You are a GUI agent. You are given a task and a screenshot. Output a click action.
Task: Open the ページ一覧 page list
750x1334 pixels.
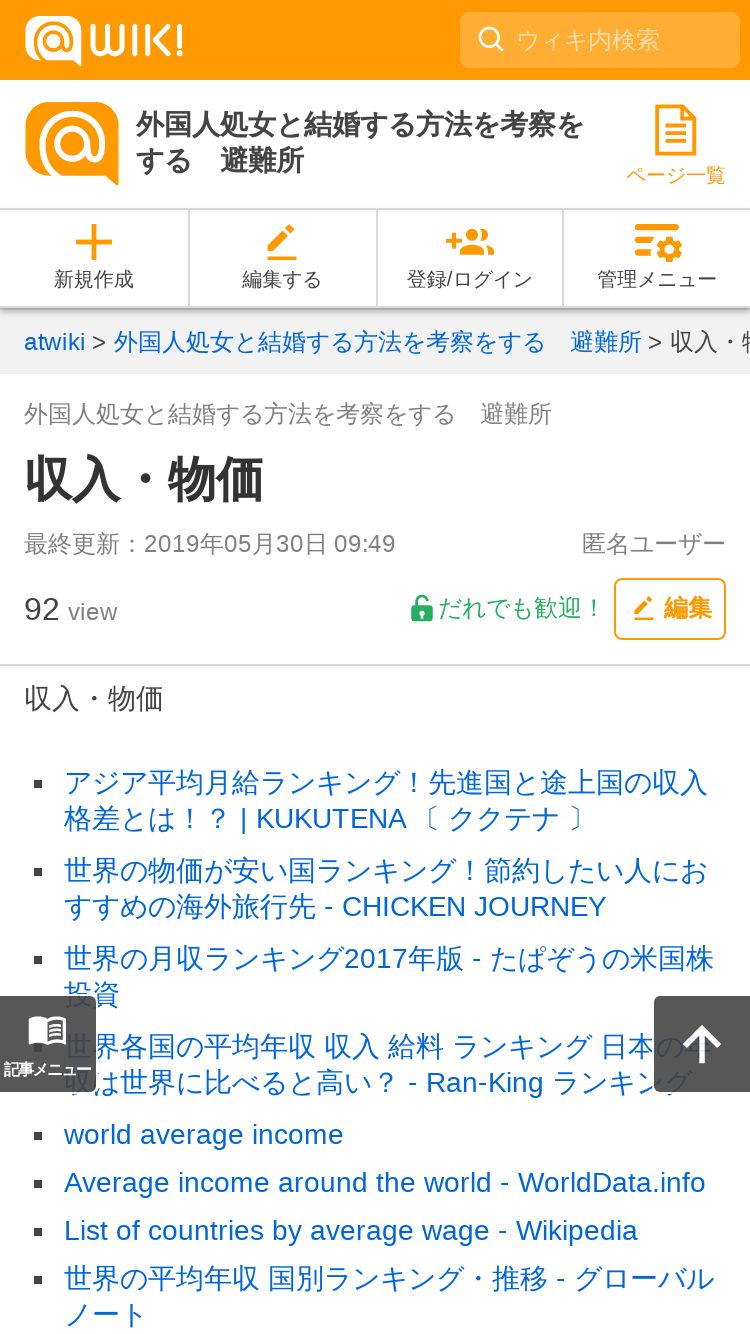click(675, 145)
